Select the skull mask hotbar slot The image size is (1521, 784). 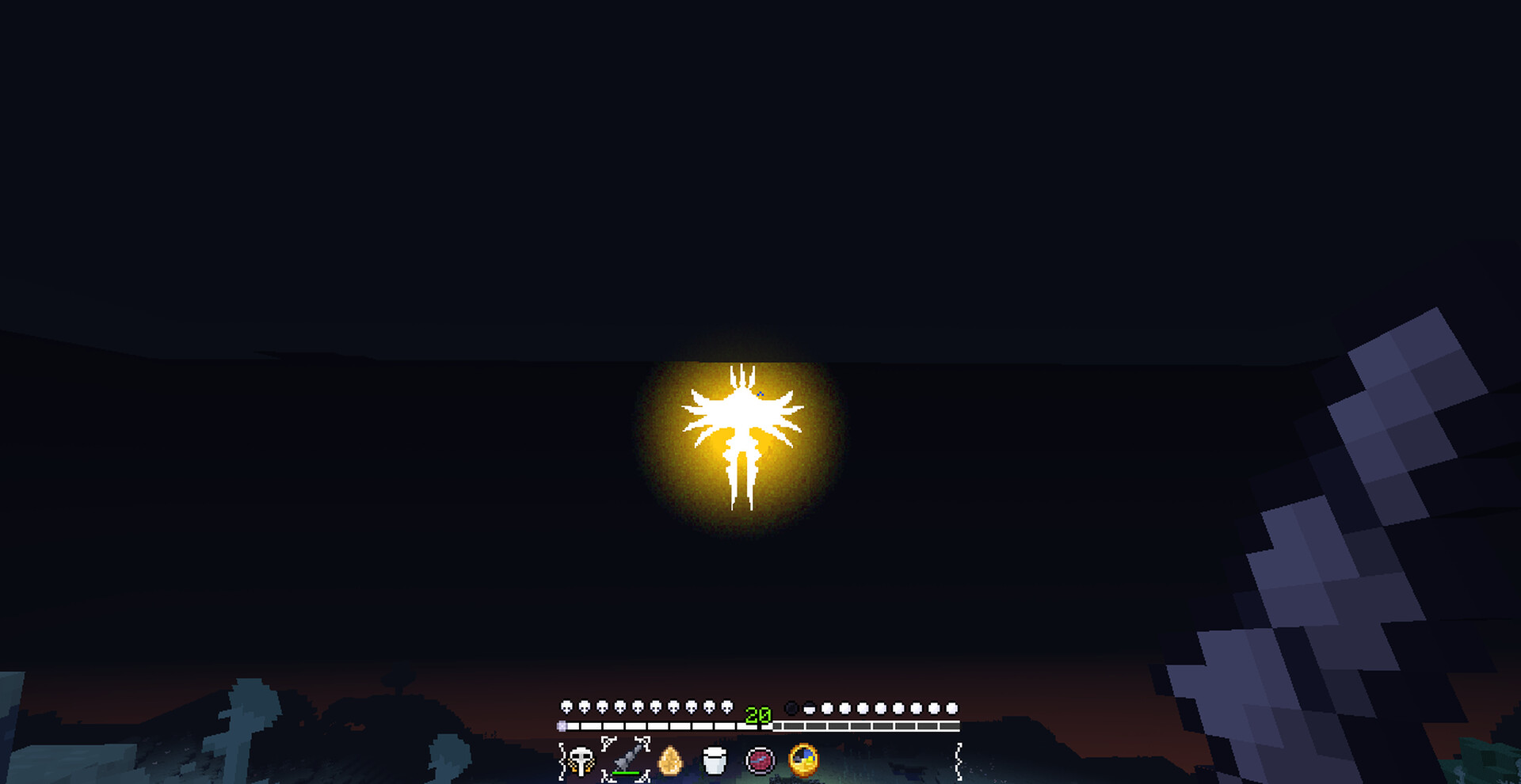point(581,761)
